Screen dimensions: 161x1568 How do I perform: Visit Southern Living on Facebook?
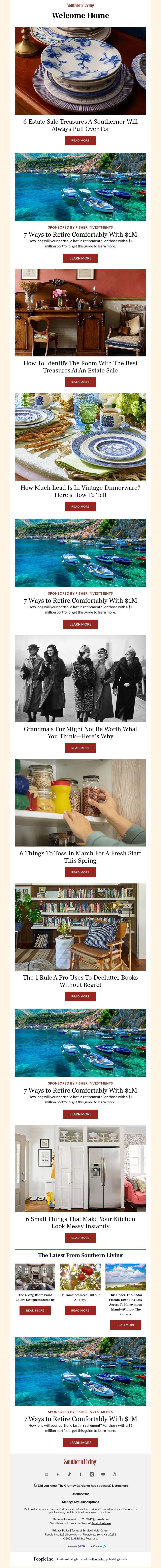pyautogui.click(x=80, y=1474)
